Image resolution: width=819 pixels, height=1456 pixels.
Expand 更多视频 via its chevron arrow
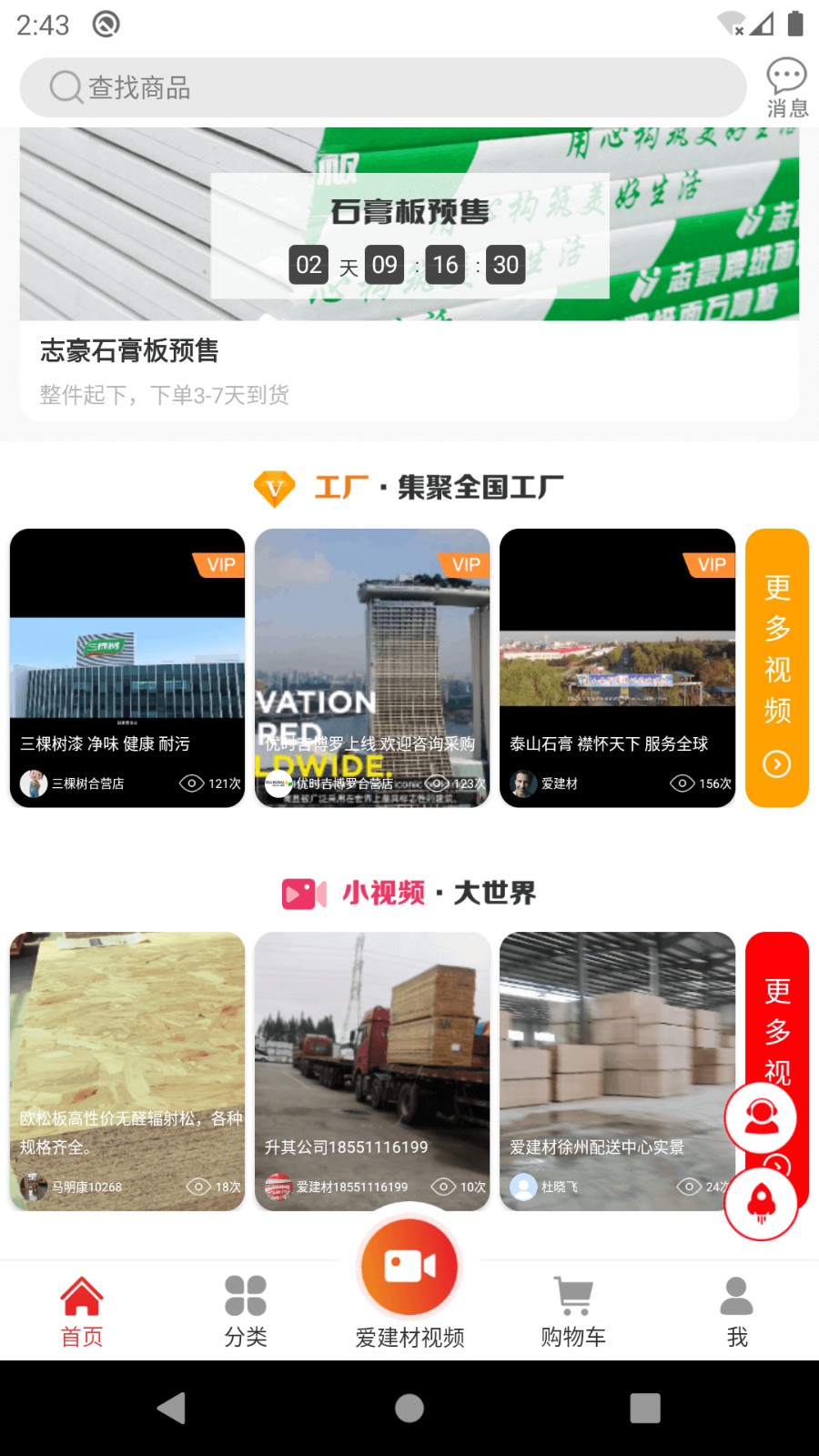point(775,764)
